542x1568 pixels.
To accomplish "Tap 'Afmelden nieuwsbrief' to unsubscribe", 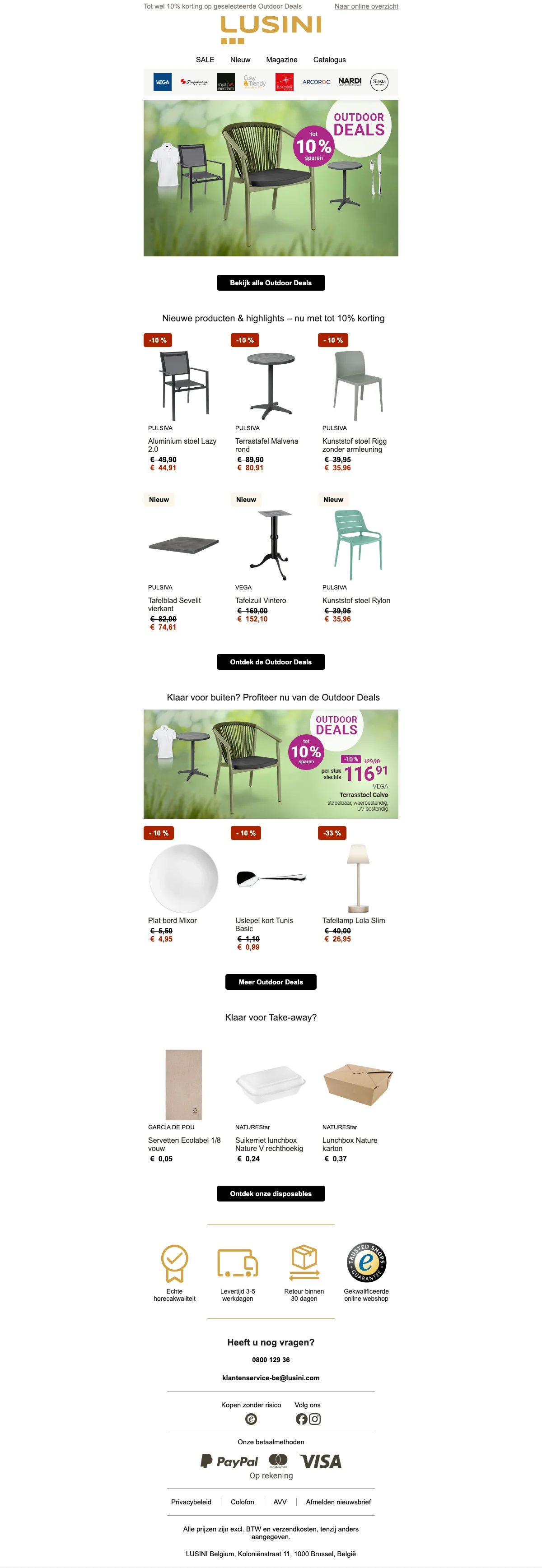I will tap(338, 1502).
